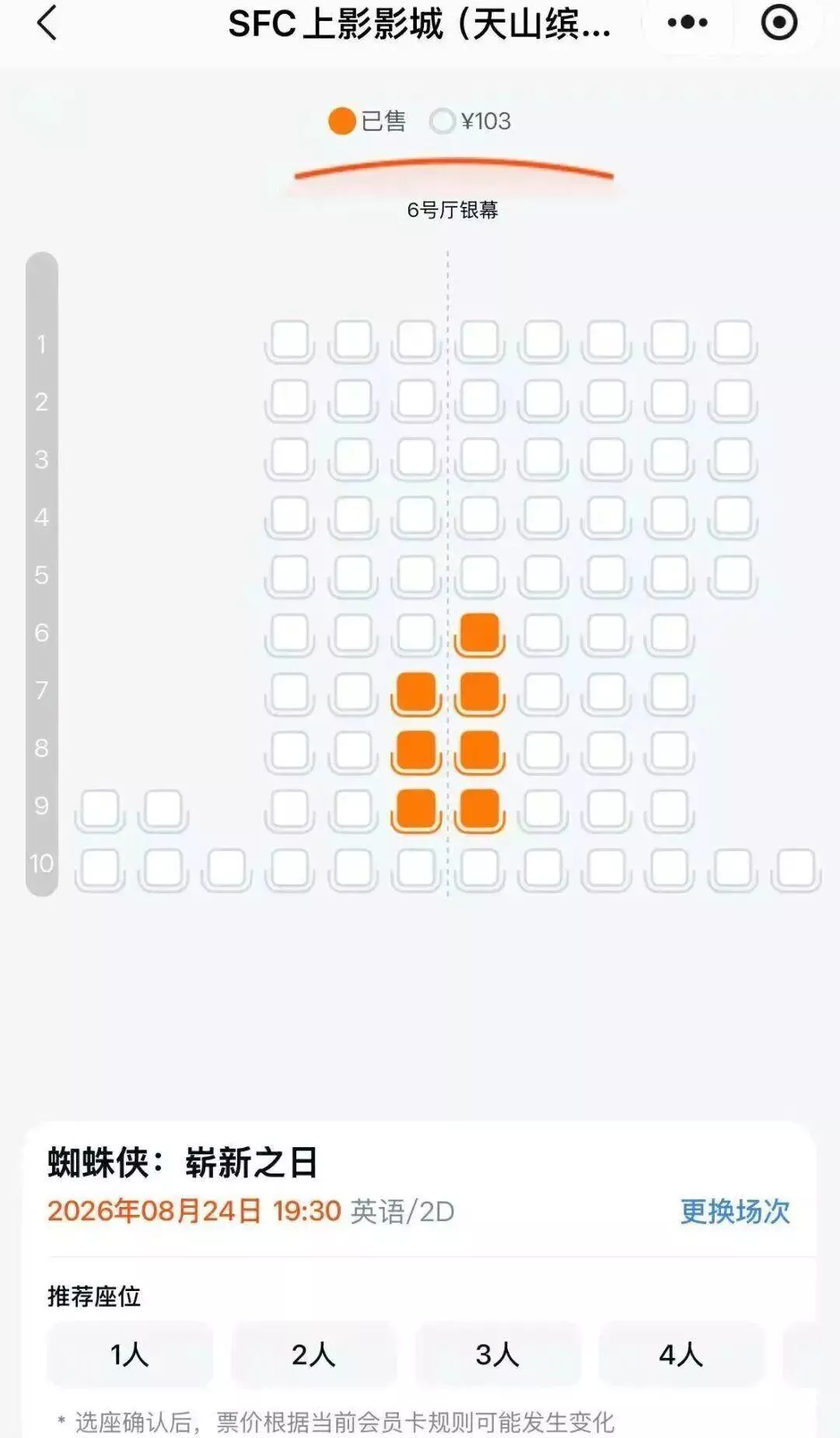The height and width of the screenshot is (1438, 840).
Task: Select recommended seats for 1人
Action: 130,1354
